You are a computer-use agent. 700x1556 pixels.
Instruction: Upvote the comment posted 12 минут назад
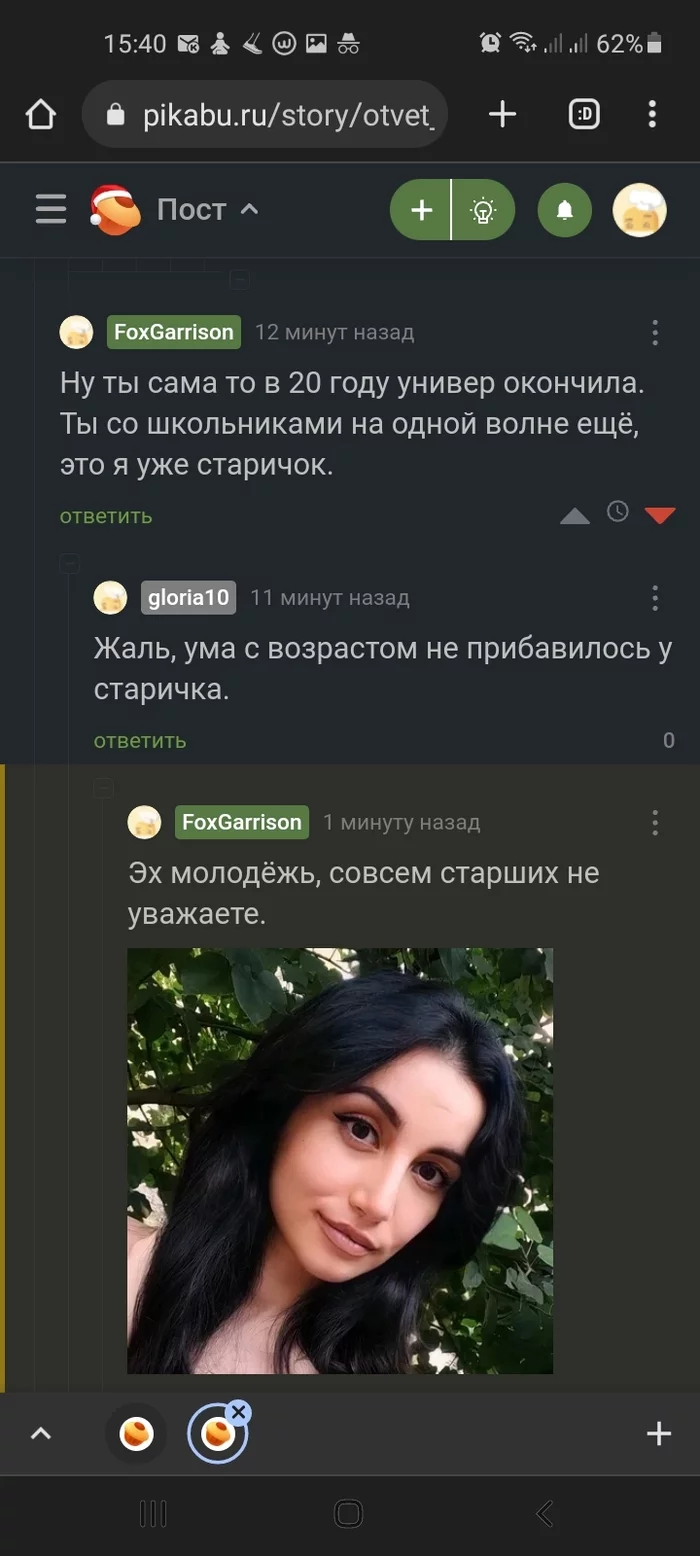[575, 516]
